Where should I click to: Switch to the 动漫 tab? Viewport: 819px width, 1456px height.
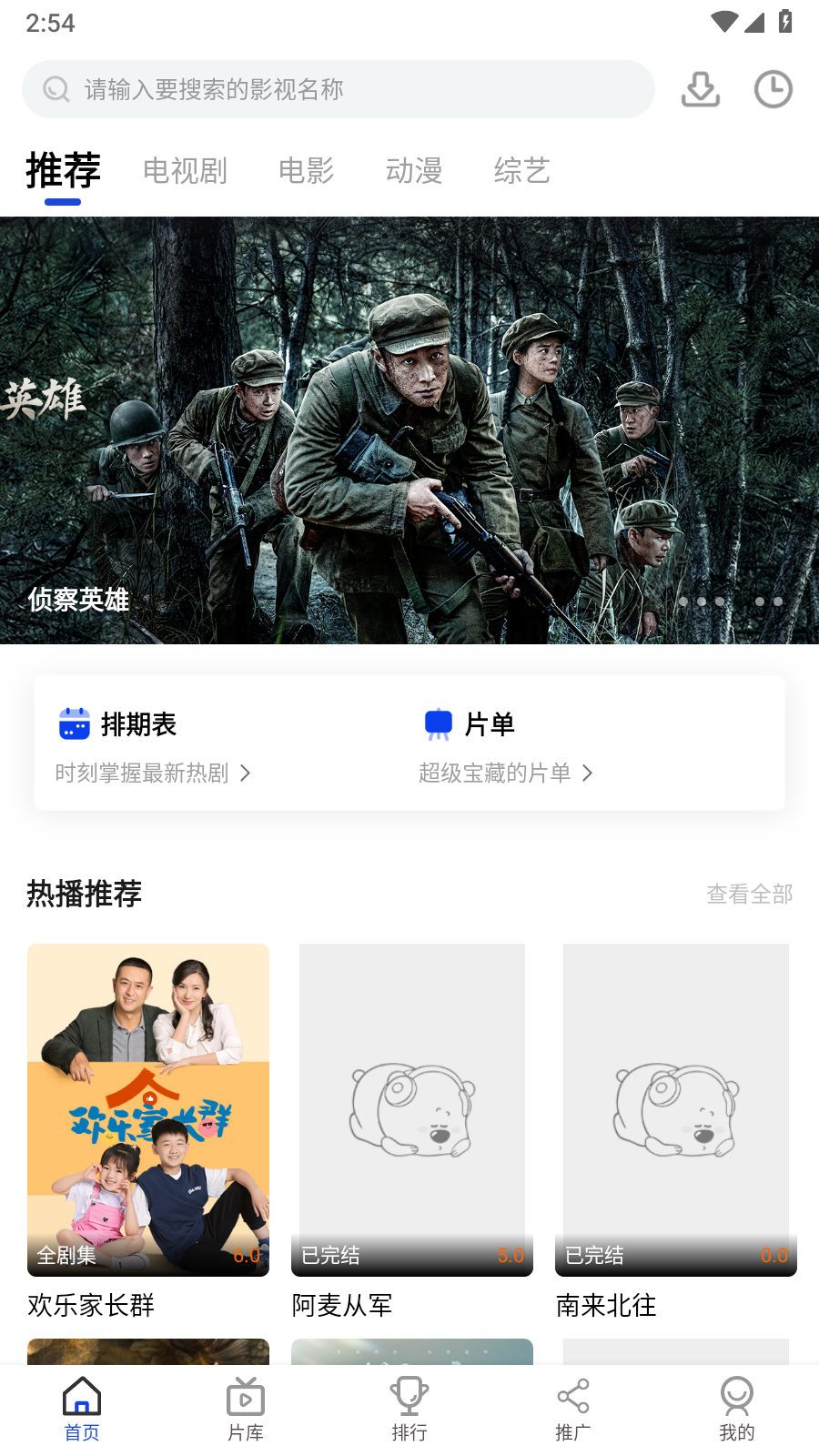[414, 171]
